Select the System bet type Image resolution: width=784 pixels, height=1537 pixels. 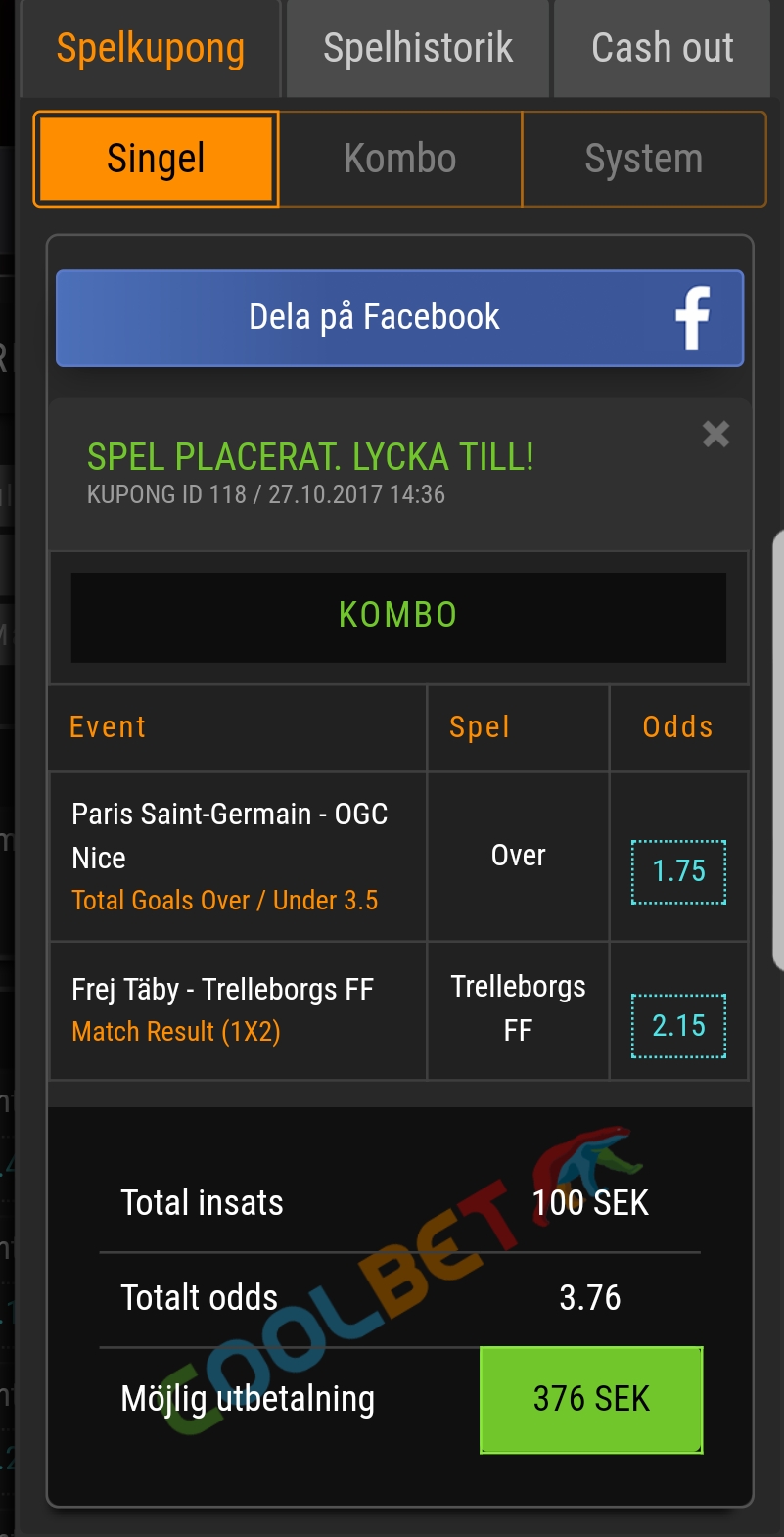(x=644, y=159)
